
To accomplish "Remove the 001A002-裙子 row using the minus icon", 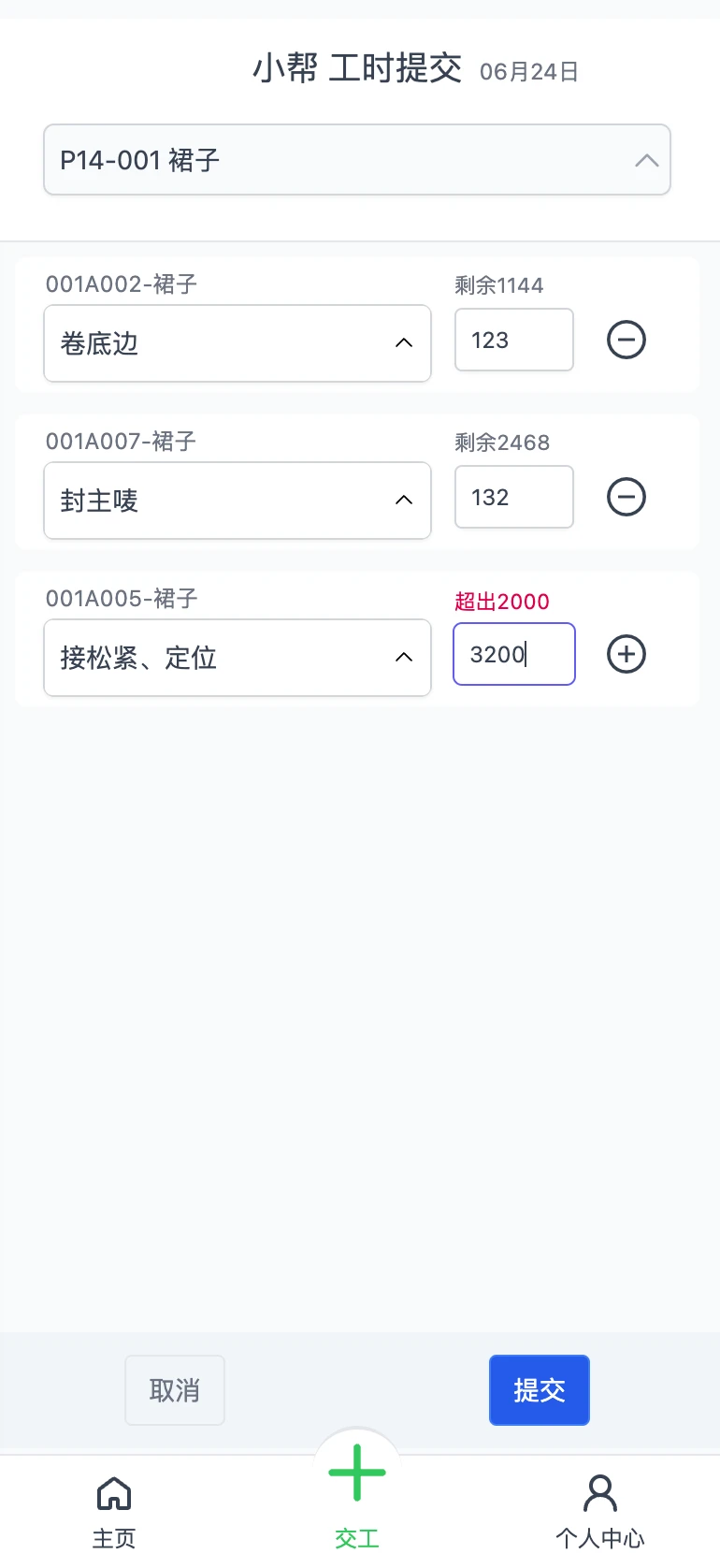I will point(626,340).
